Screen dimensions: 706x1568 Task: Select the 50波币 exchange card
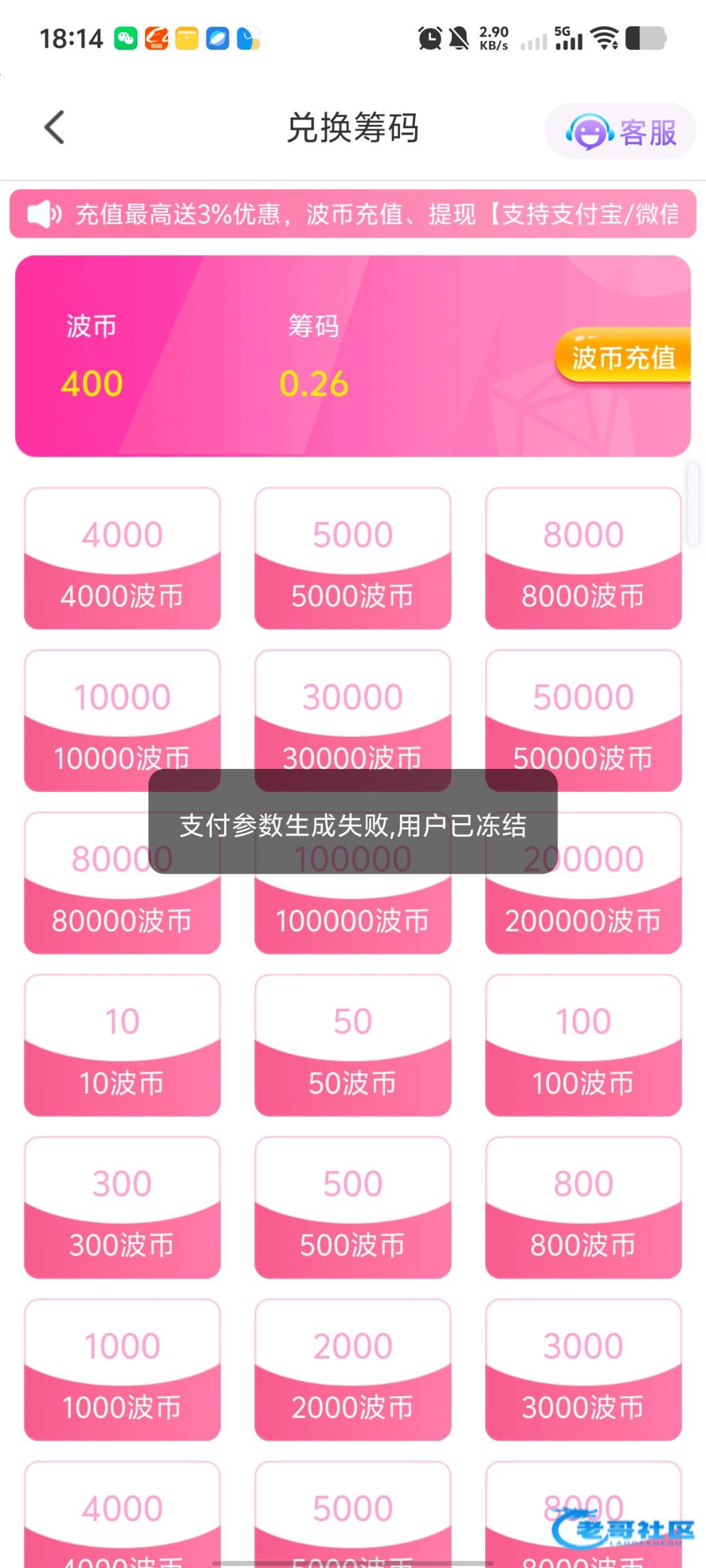(353, 1045)
